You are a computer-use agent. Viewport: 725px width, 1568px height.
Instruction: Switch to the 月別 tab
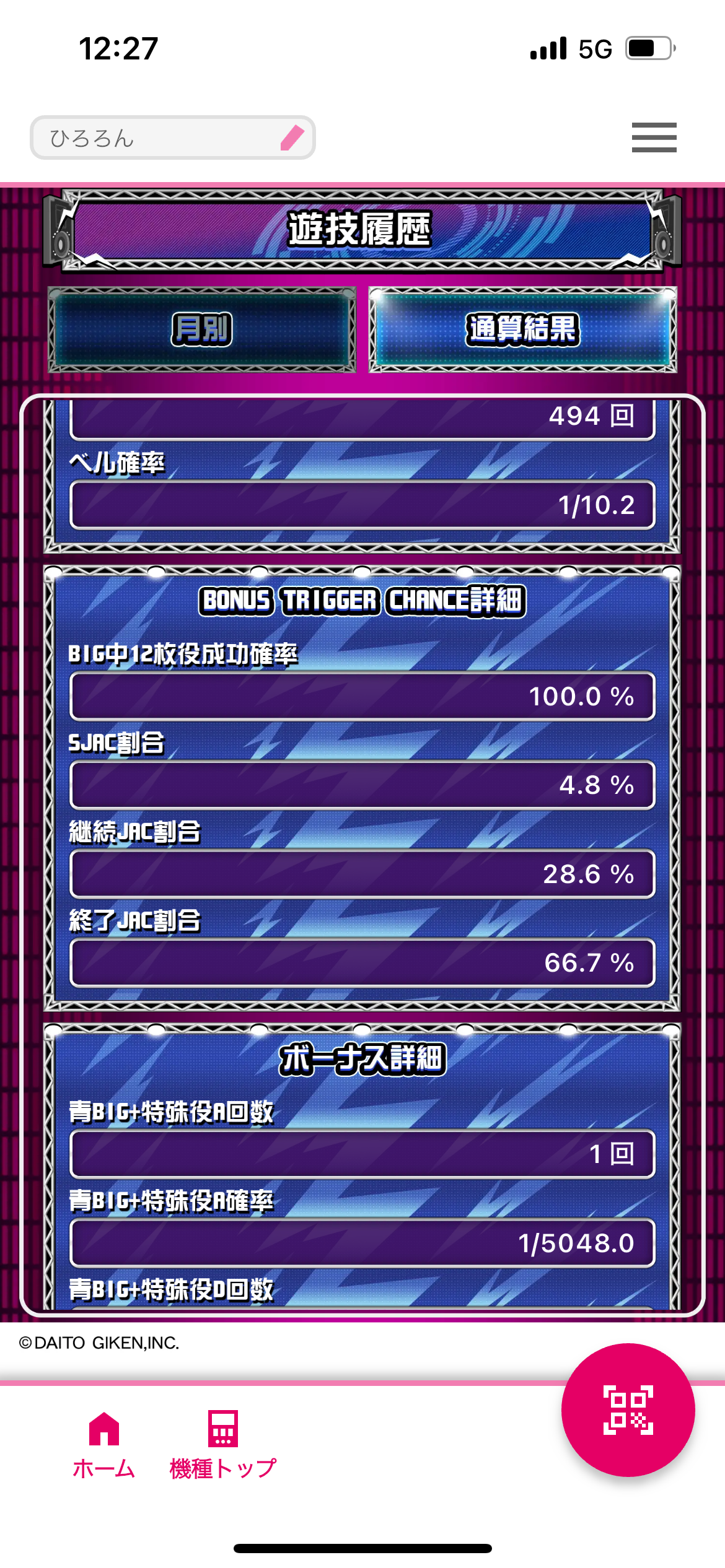pos(202,329)
